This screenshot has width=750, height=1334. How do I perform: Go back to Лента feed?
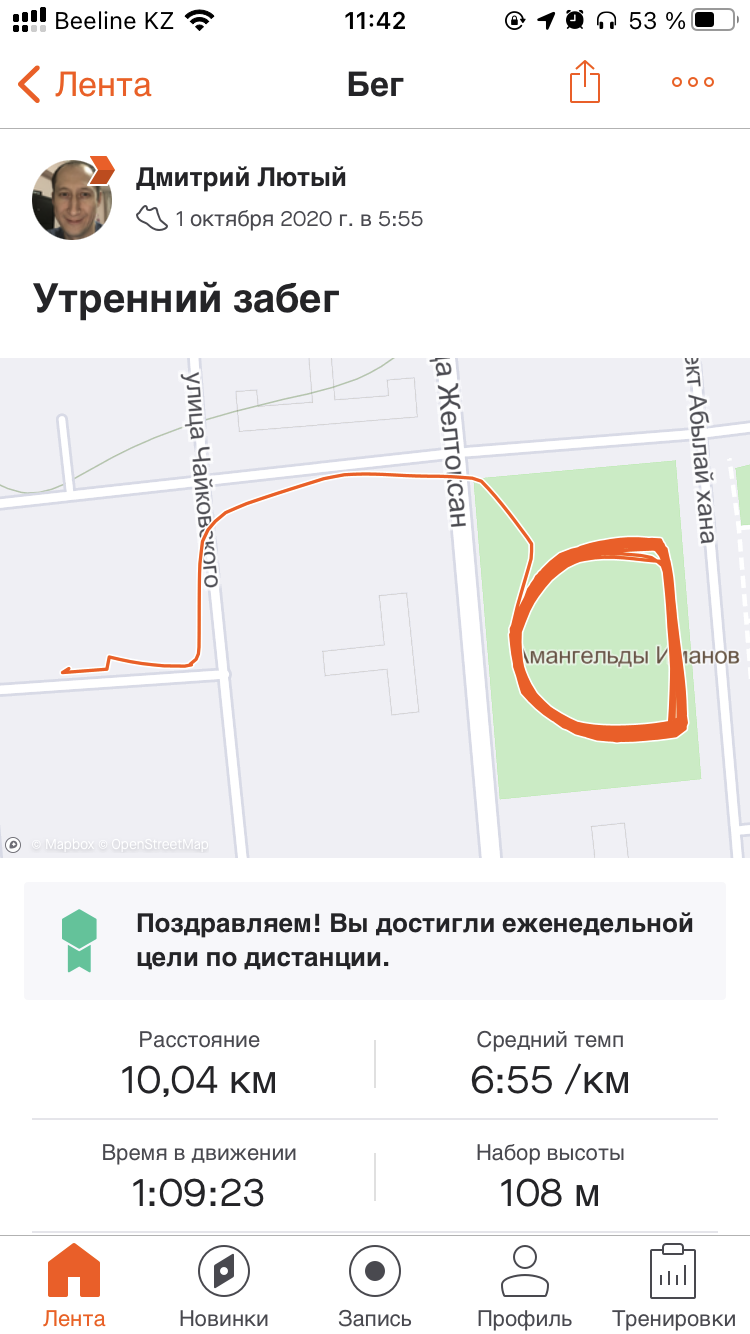click(x=85, y=85)
